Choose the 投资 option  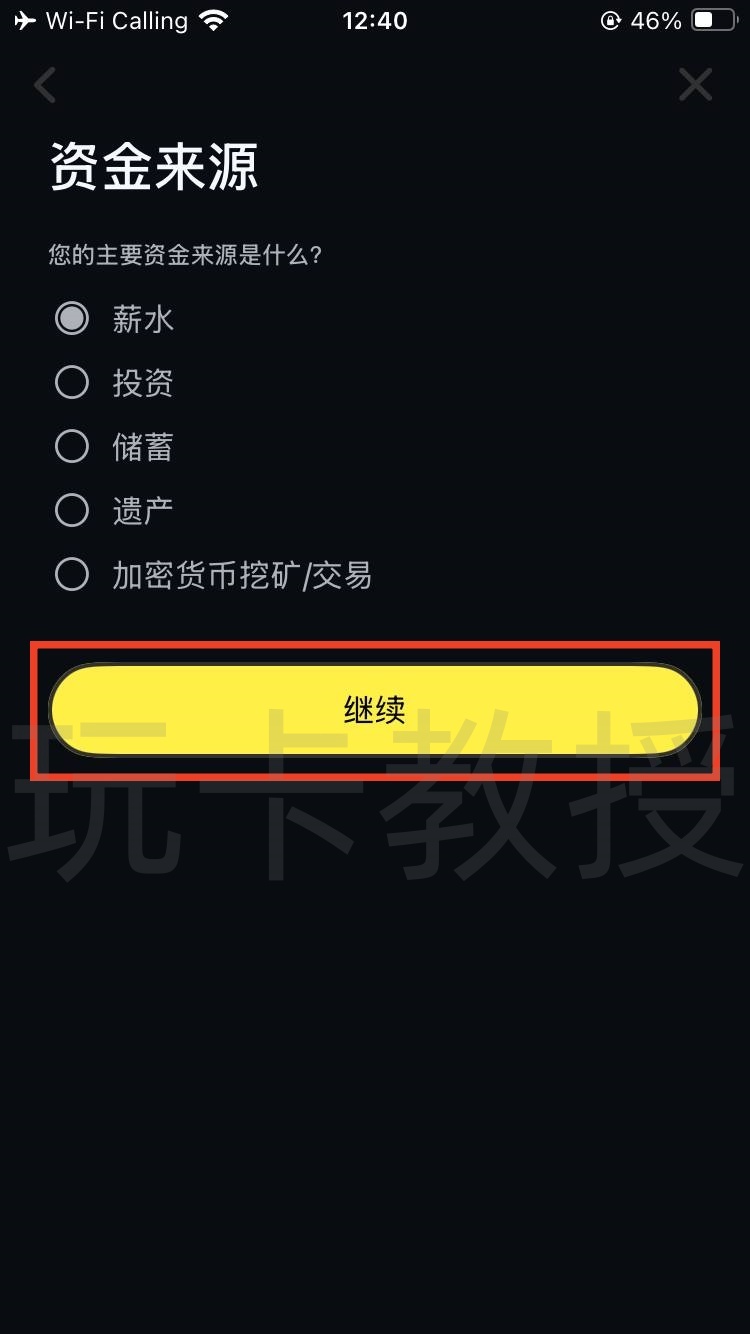click(72, 383)
